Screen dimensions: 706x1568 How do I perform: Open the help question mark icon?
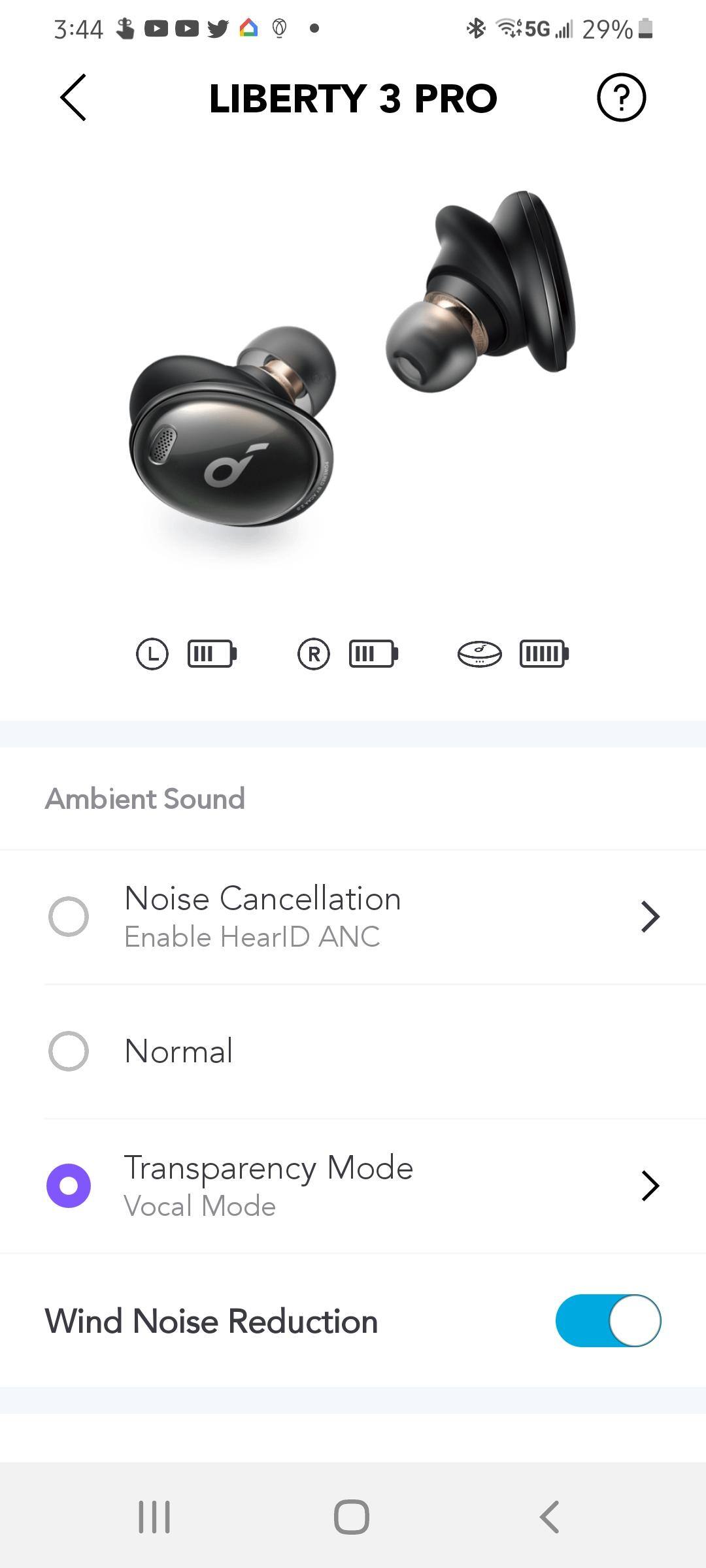click(621, 98)
